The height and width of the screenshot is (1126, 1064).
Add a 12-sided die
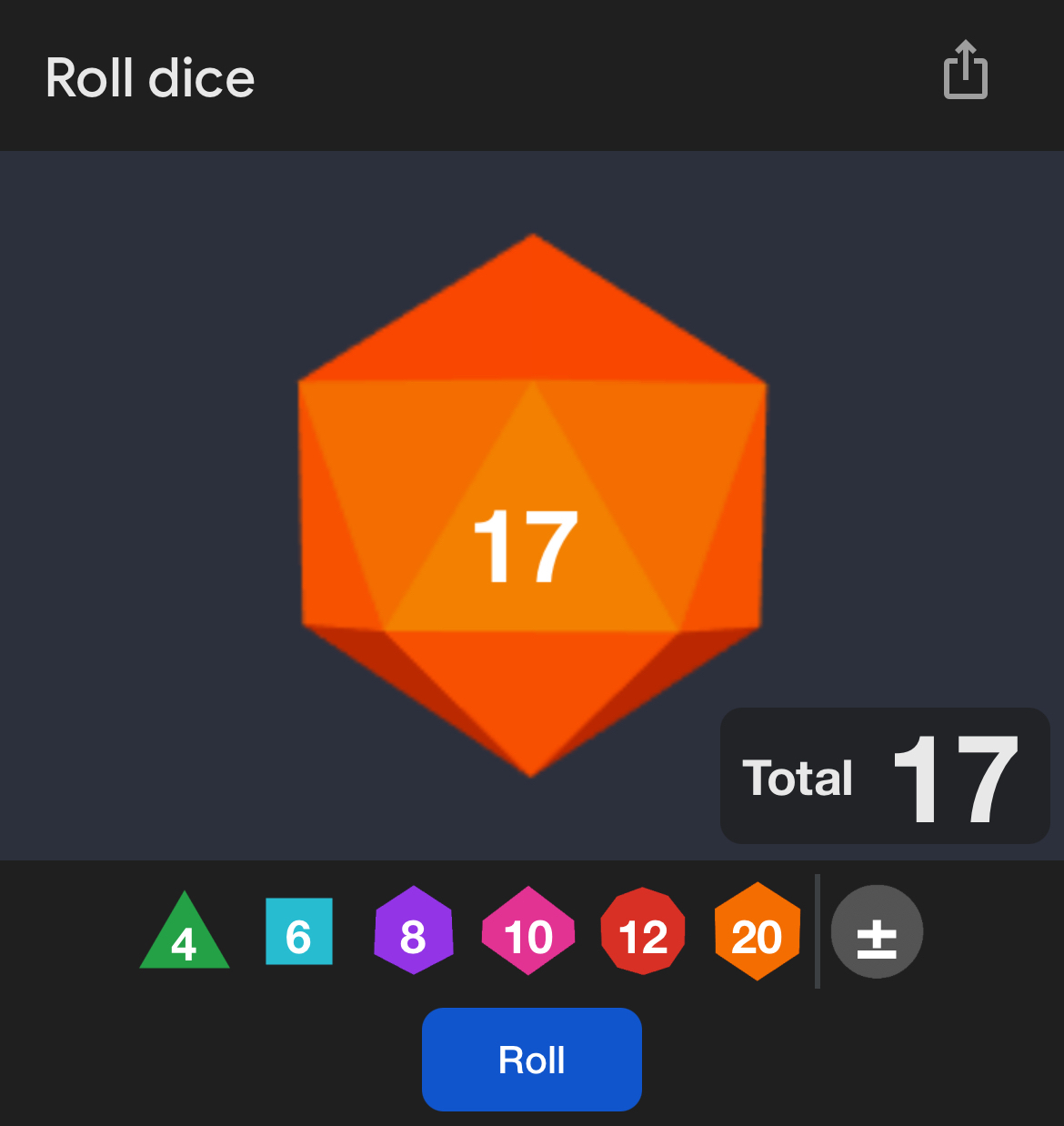coord(643,931)
